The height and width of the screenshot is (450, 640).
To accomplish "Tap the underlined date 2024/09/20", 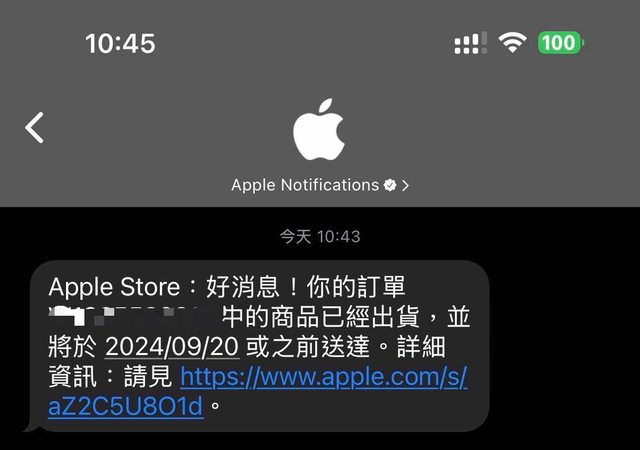I will [171, 347].
